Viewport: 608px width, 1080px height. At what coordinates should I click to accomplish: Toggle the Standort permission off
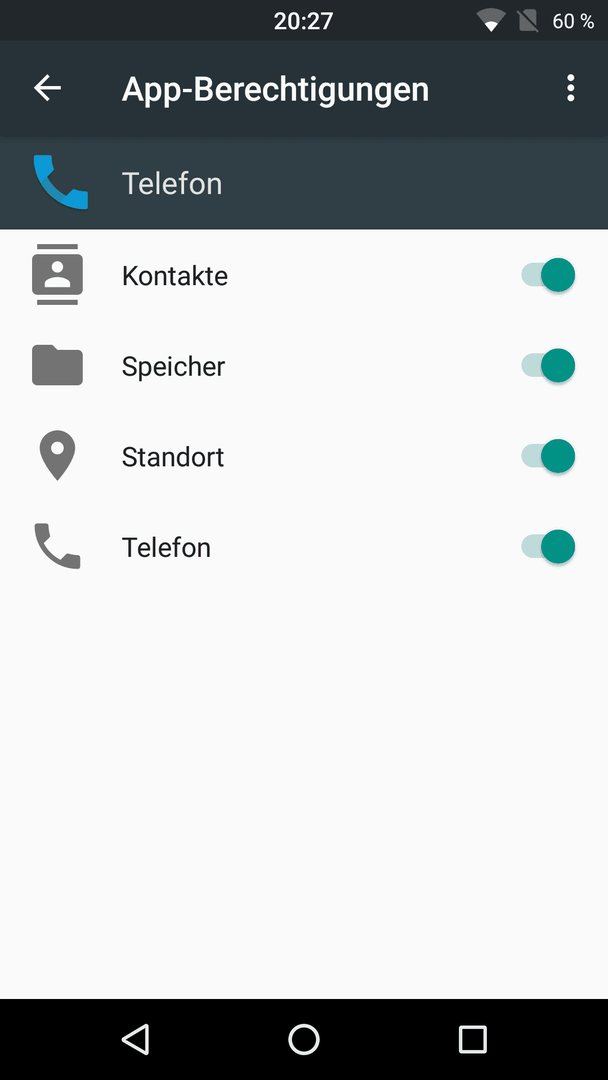pos(548,456)
